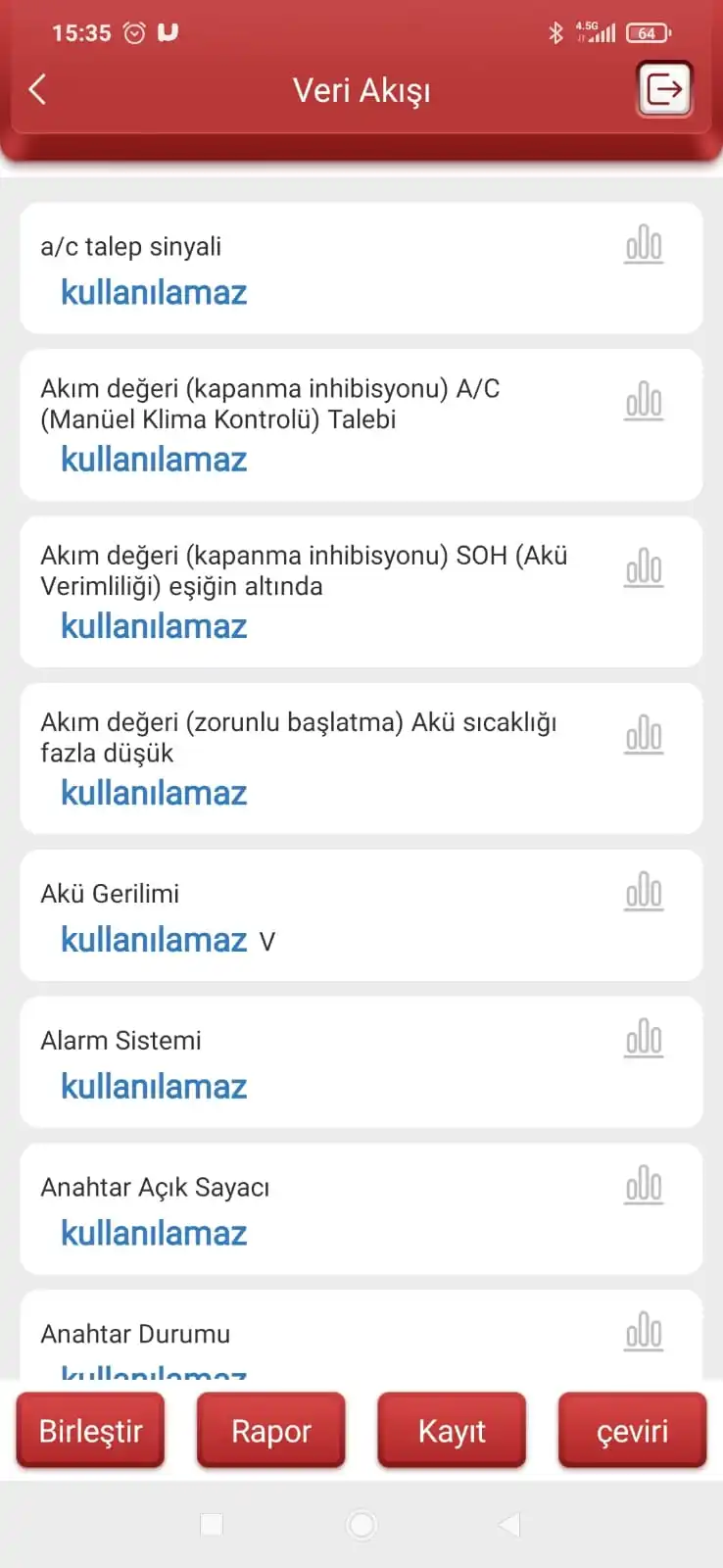Viewport: 723px width, 1568px height.
Task: Tap the exit icon in the header
Action: point(664,90)
